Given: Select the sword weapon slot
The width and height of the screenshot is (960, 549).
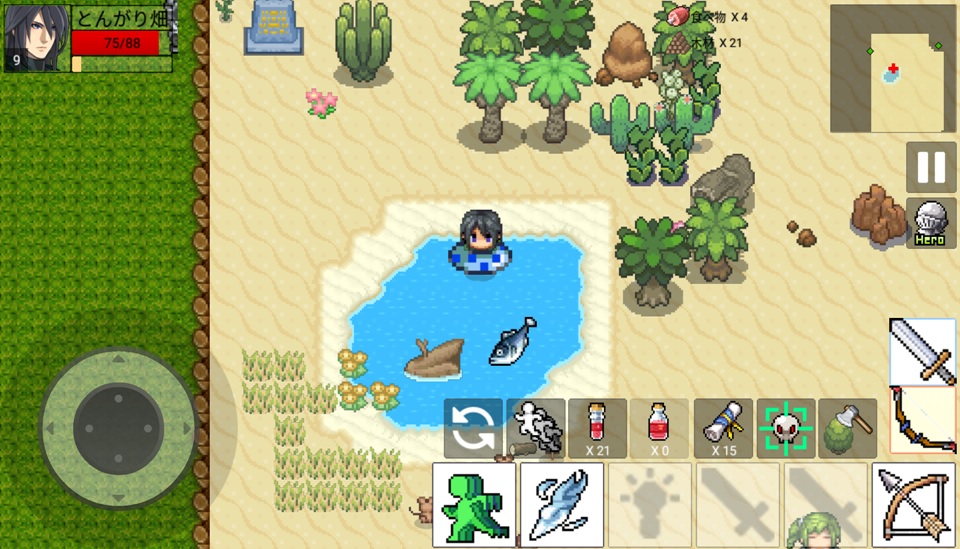Looking at the screenshot, I should click(x=922, y=351).
